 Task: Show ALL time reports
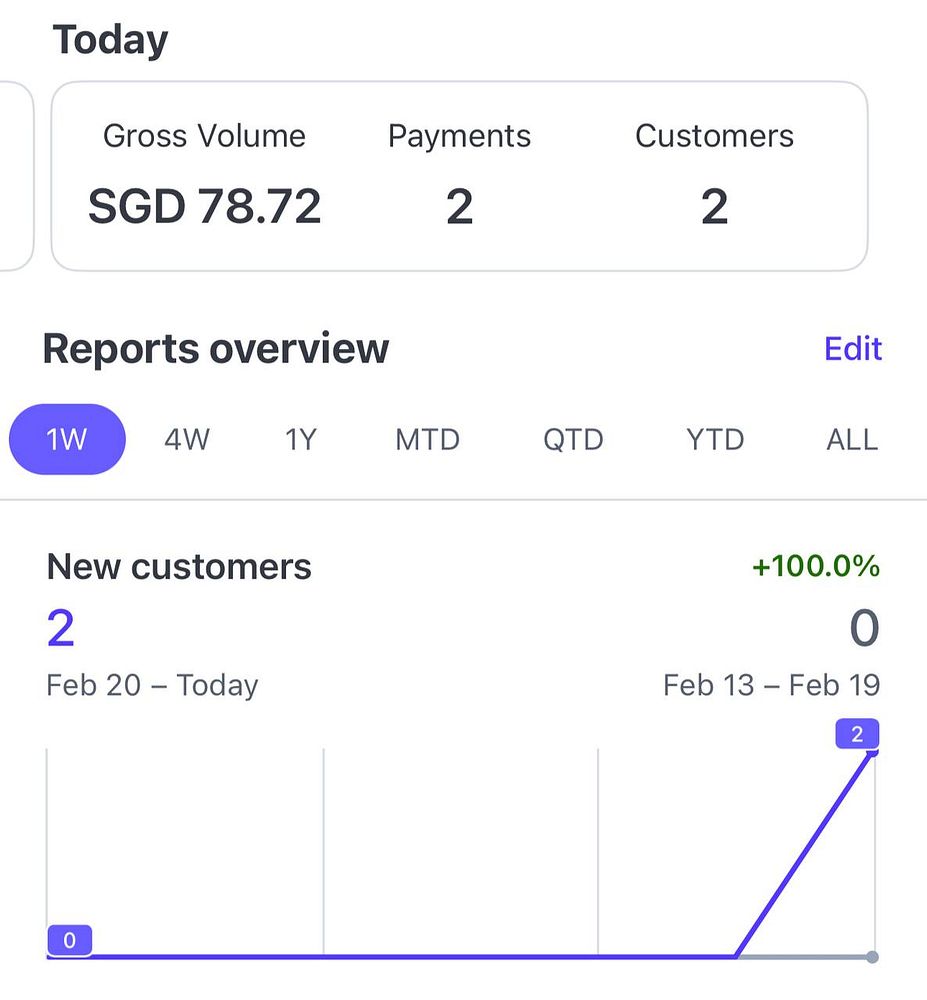click(852, 439)
